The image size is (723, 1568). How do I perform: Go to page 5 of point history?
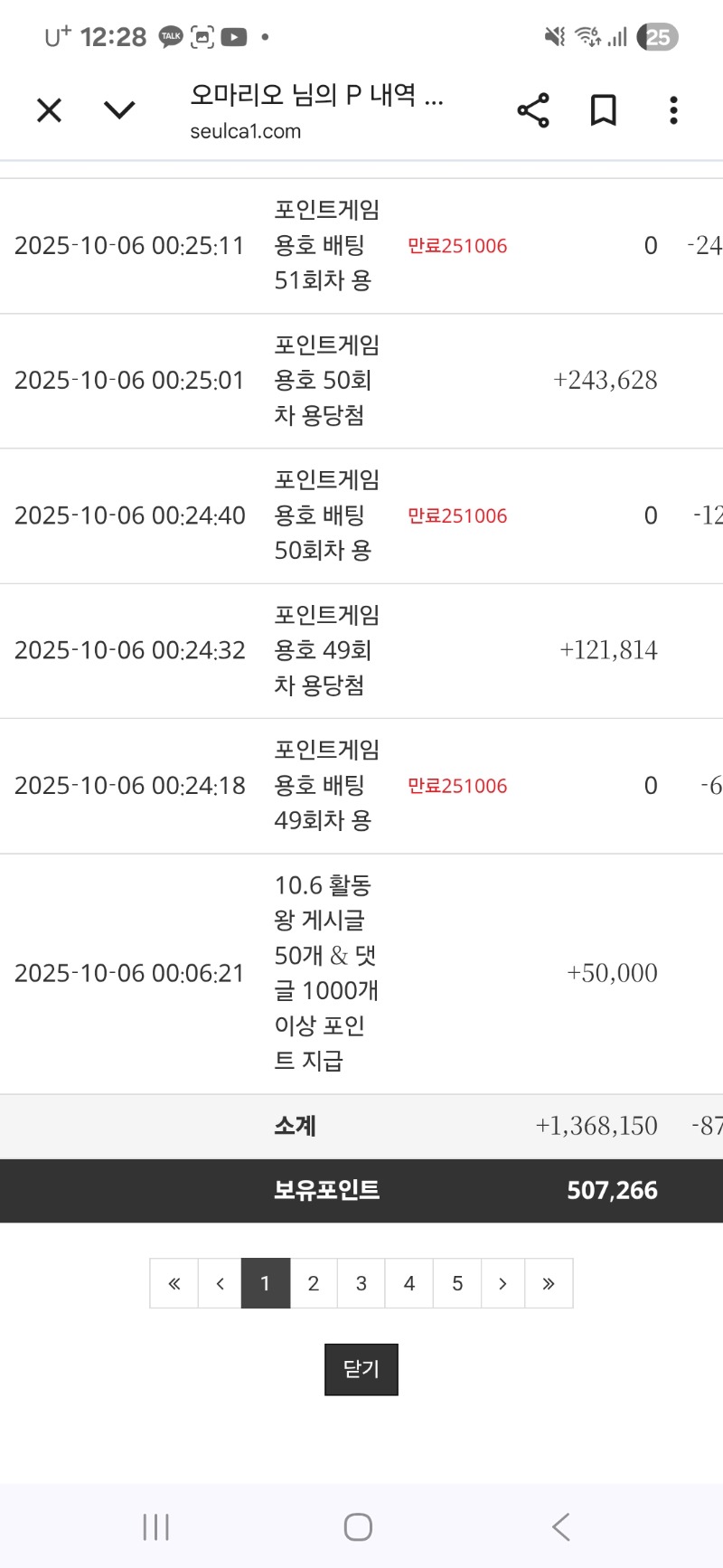click(457, 1283)
